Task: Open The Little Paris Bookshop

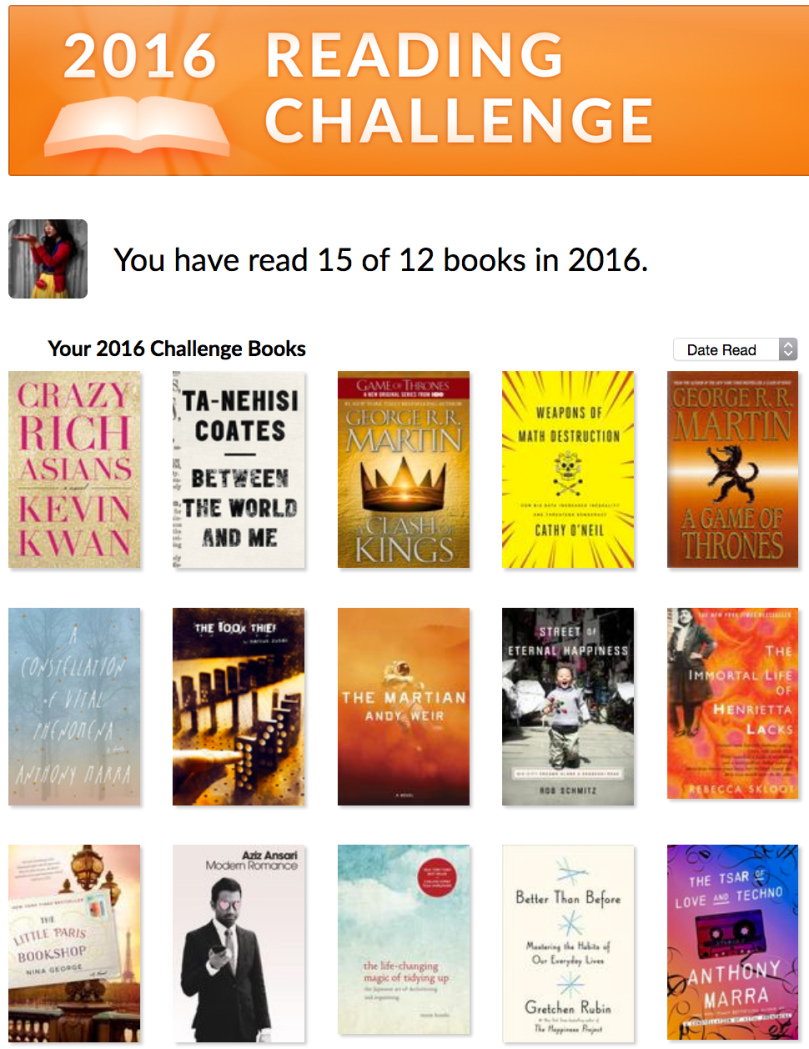Action: tap(74, 943)
